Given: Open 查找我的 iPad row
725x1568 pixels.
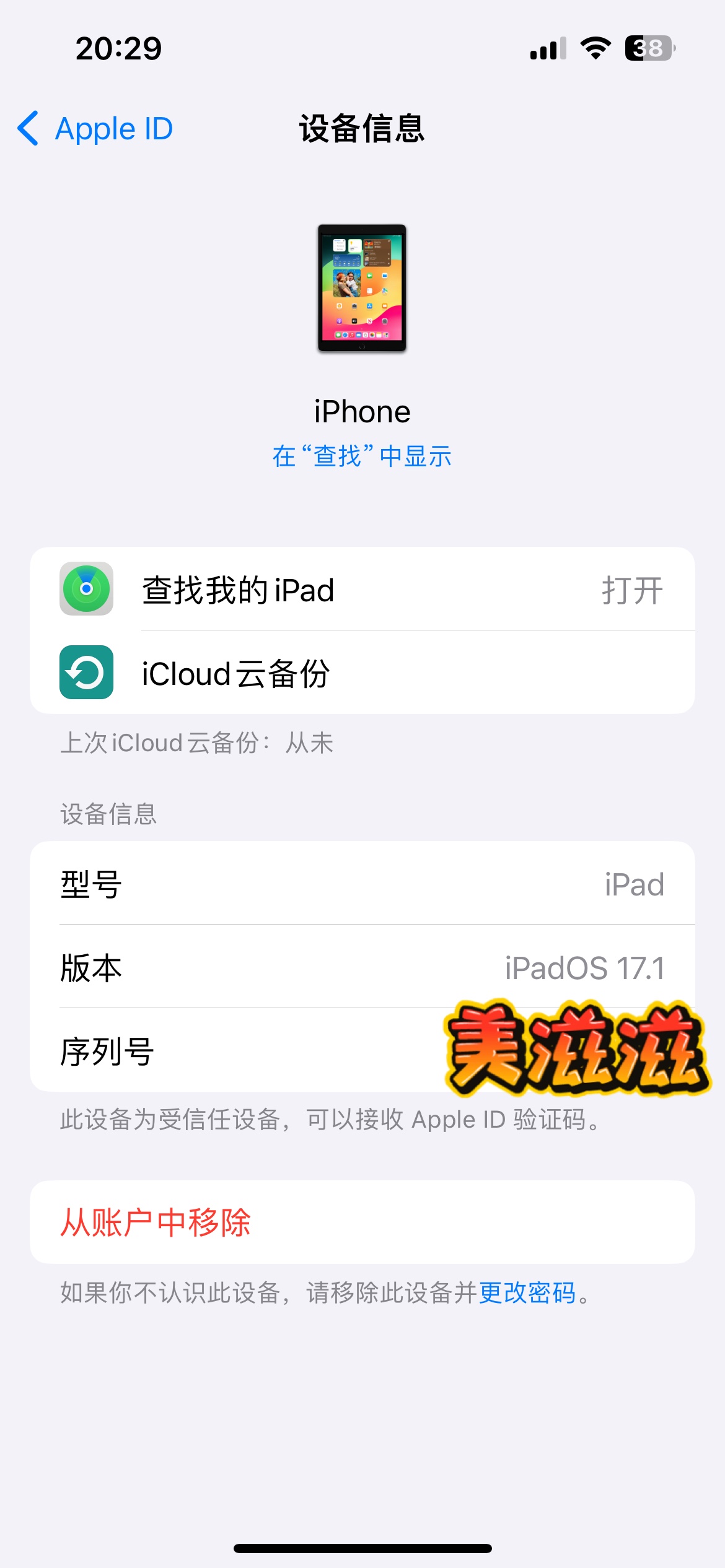Looking at the screenshot, I should click(362, 590).
